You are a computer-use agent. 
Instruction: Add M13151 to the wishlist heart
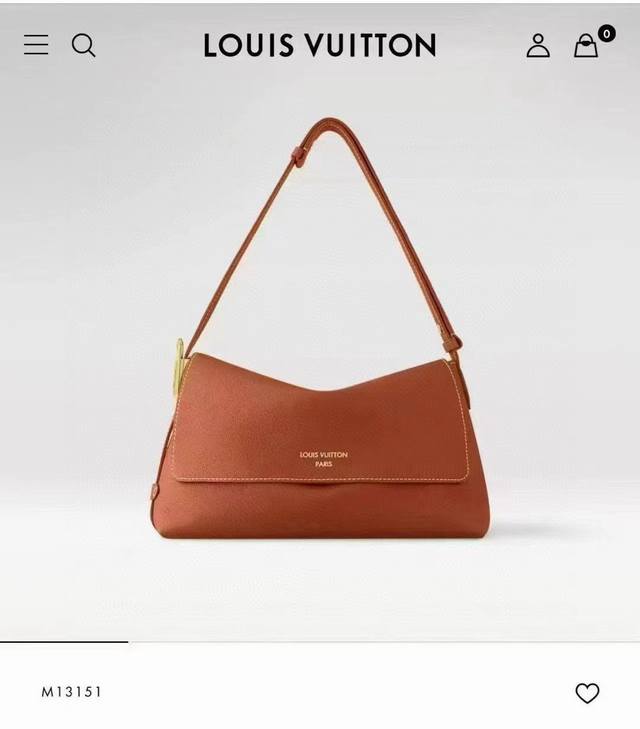pyautogui.click(x=587, y=692)
